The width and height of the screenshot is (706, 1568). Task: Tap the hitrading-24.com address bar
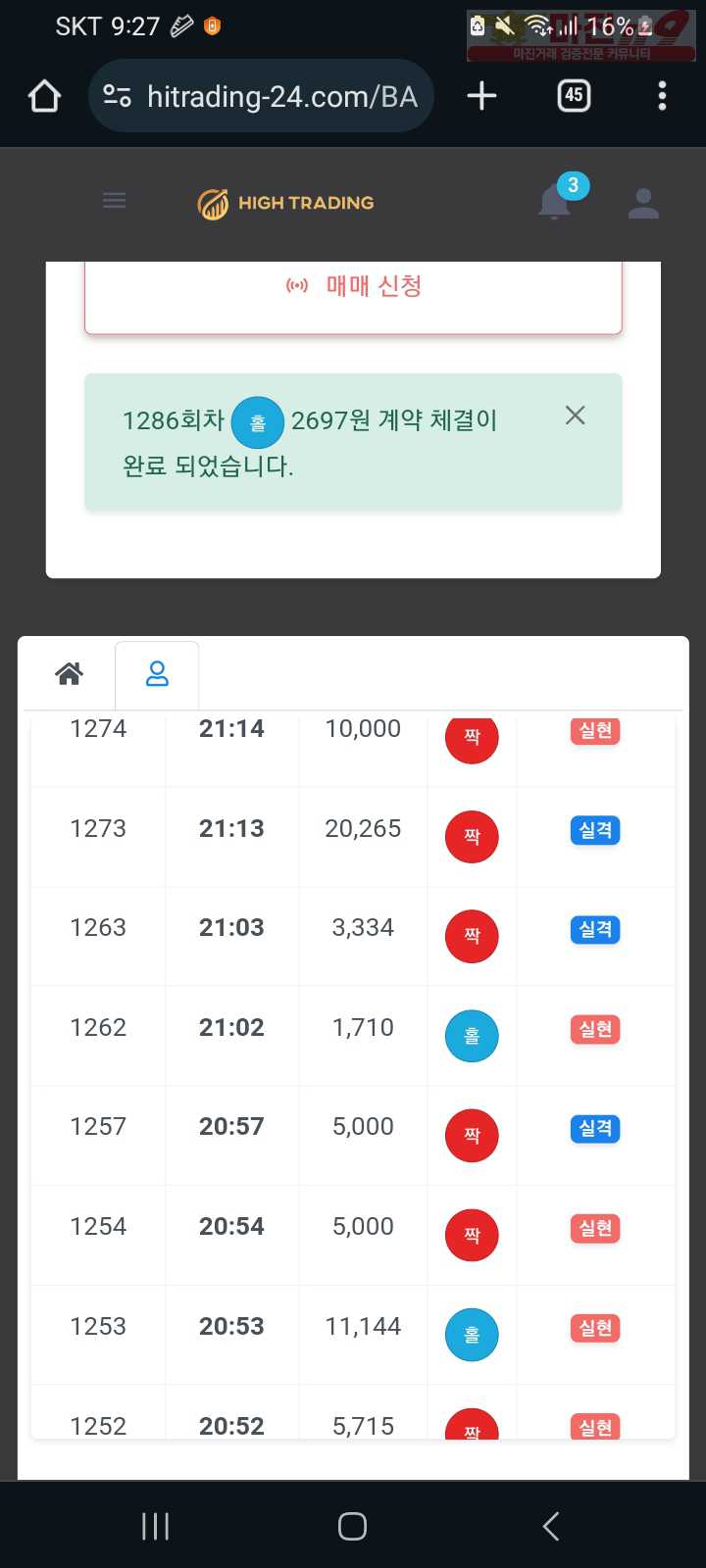pos(261,96)
